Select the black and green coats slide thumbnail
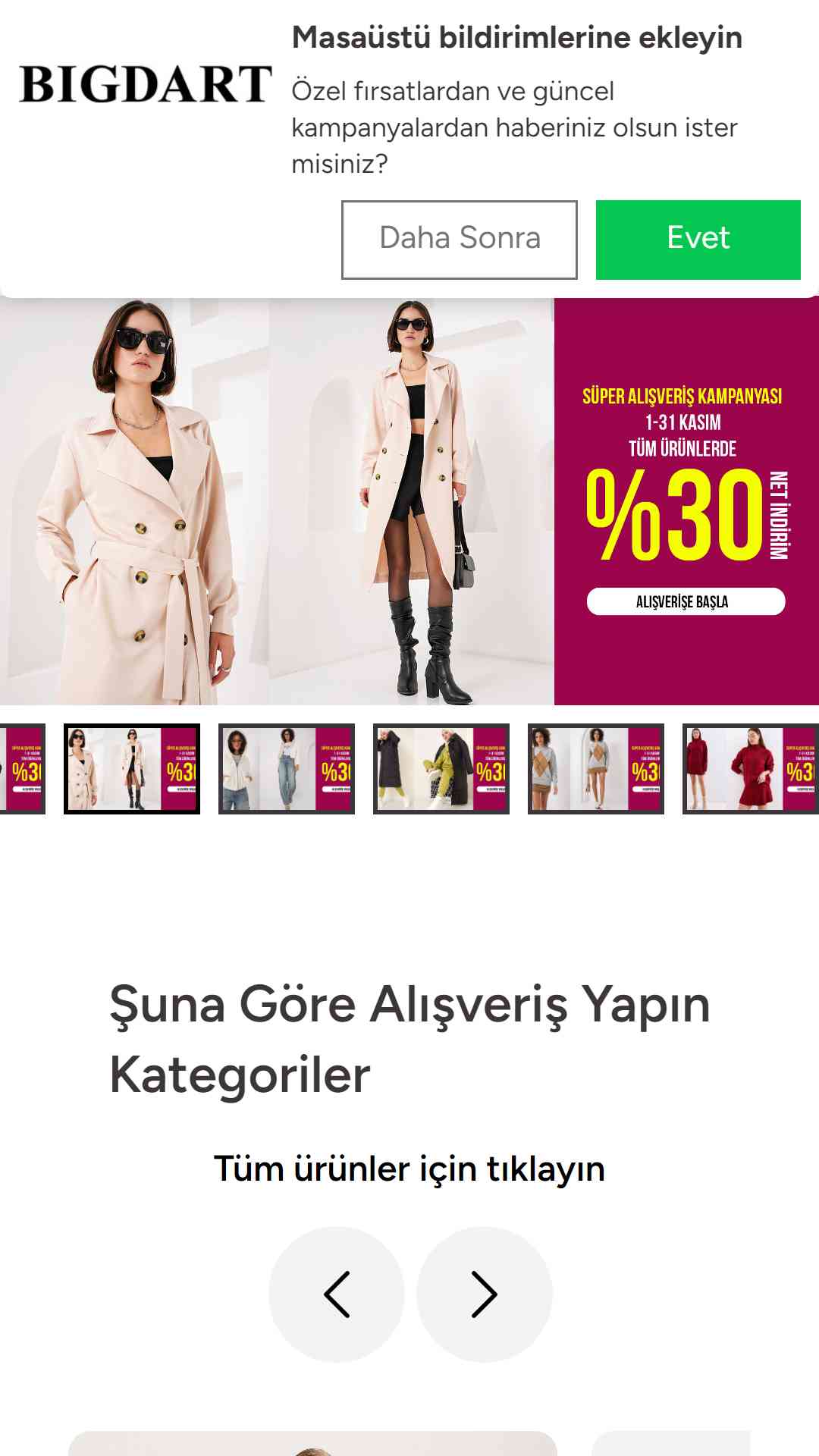 [441, 769]
